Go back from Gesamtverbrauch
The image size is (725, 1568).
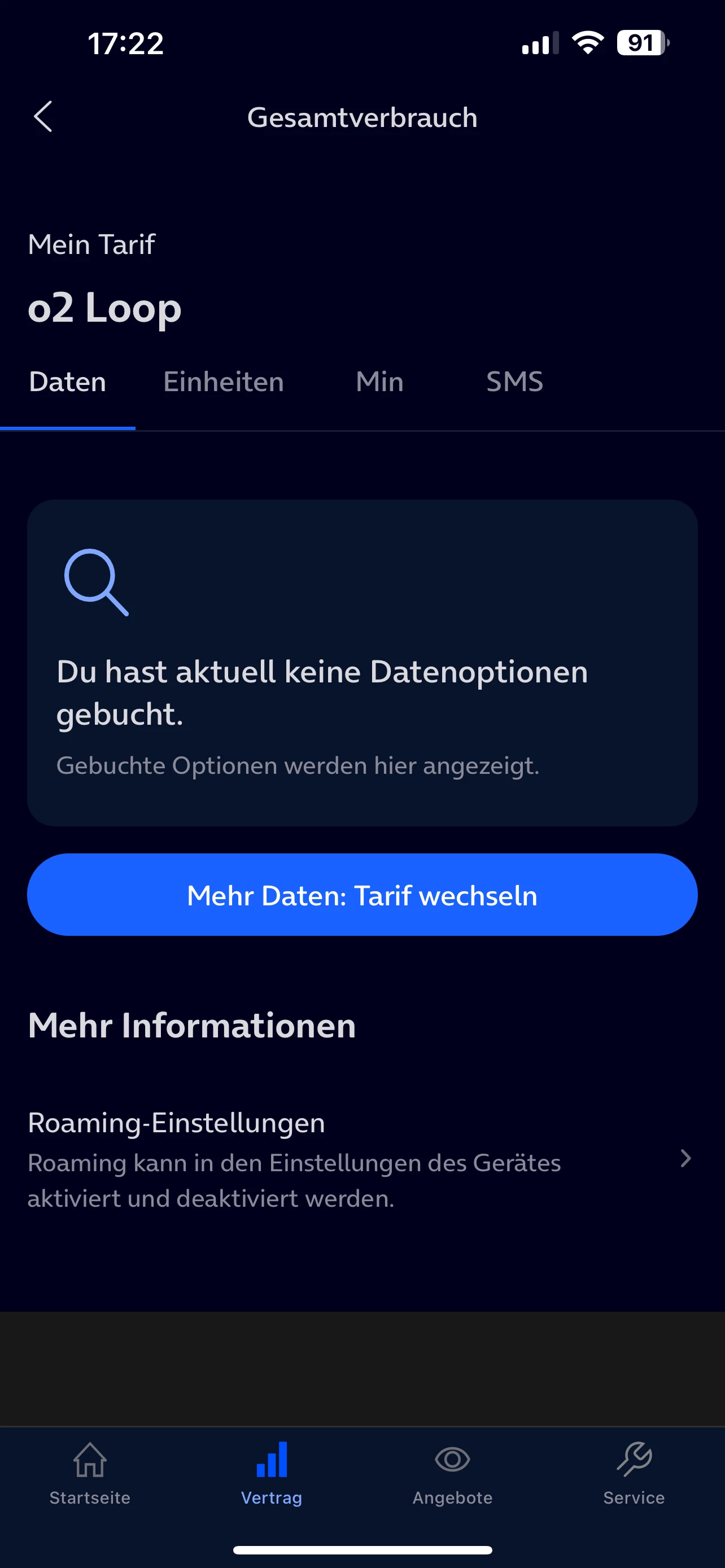[42, 117]
